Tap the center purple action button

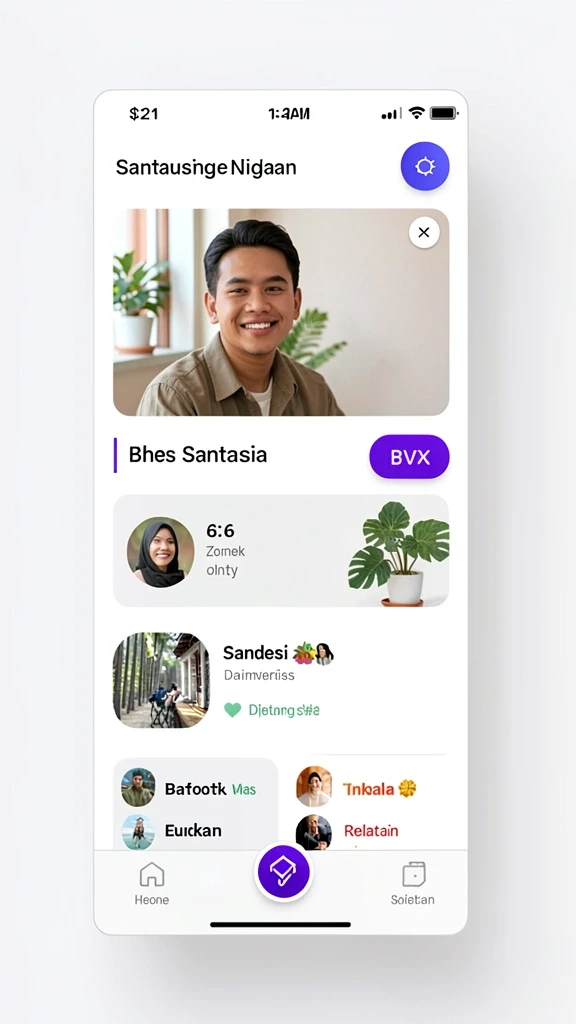click(283, 872)
